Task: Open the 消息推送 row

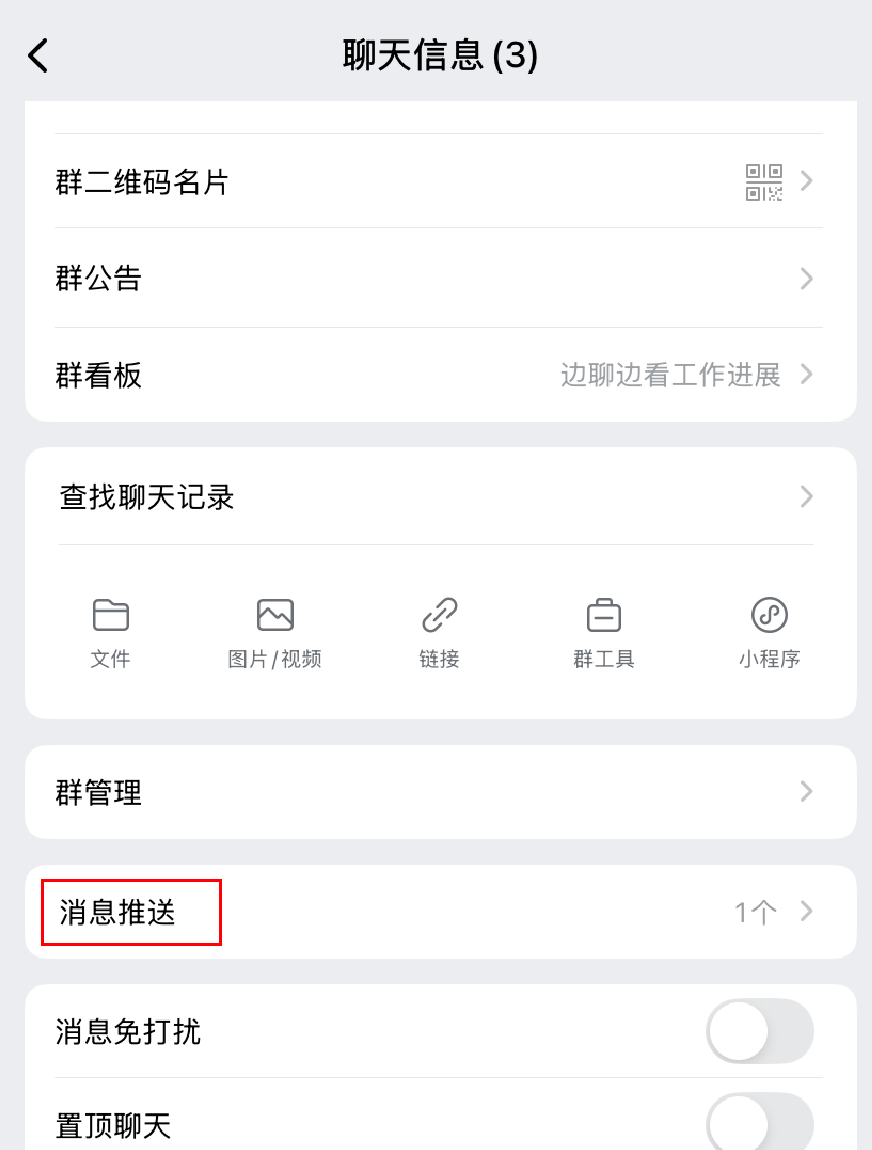Action: click(440, 912)
